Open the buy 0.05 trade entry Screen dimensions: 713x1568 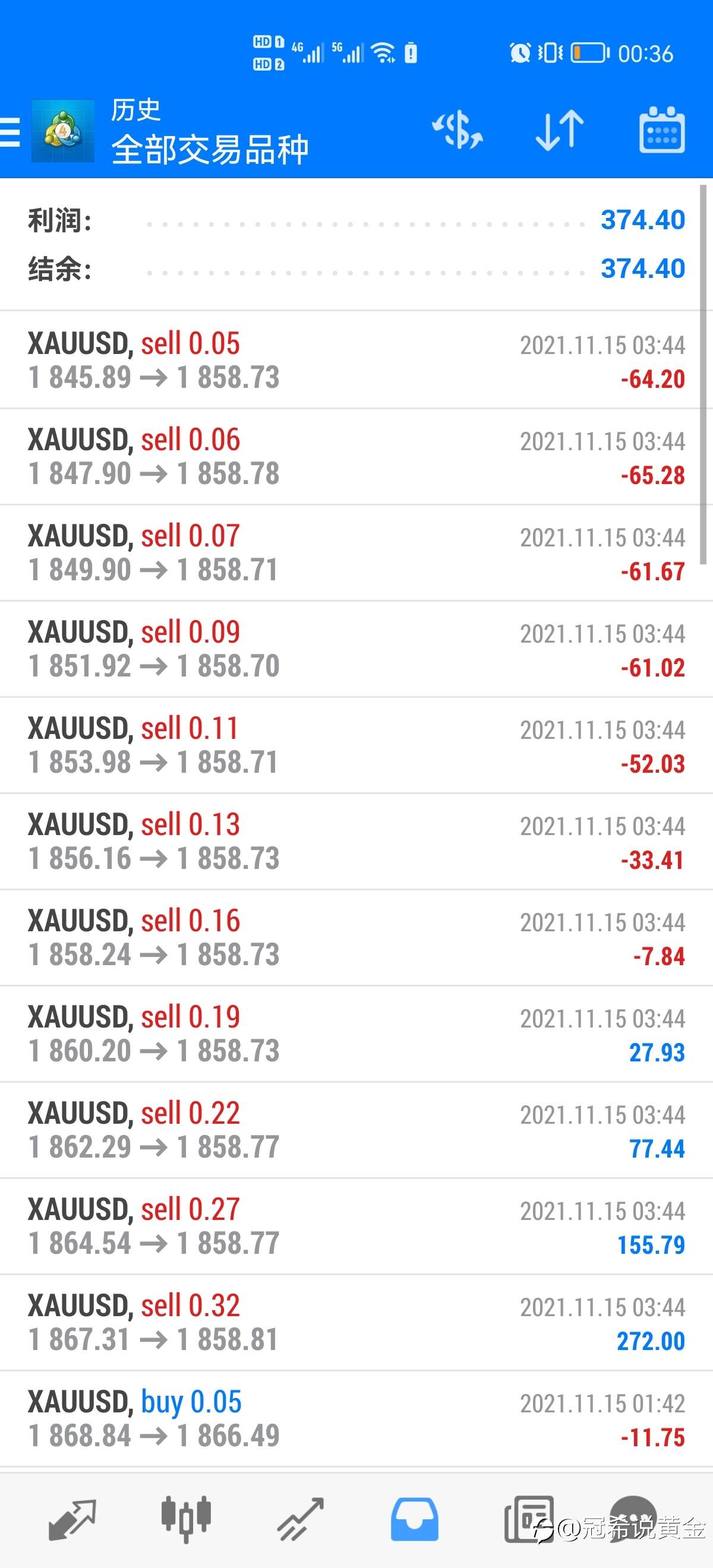[356, 1418]
